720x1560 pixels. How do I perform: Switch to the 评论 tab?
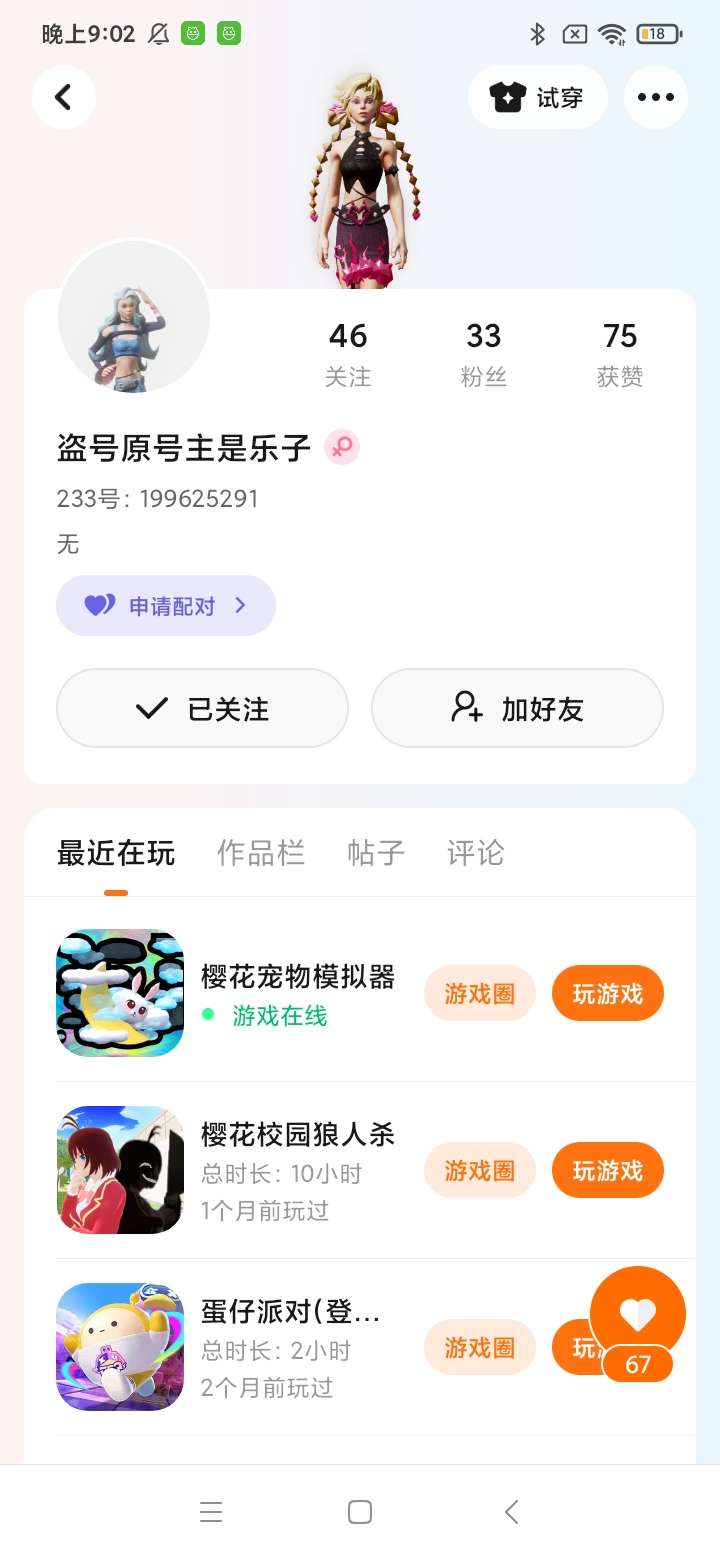tap(475, 853)
